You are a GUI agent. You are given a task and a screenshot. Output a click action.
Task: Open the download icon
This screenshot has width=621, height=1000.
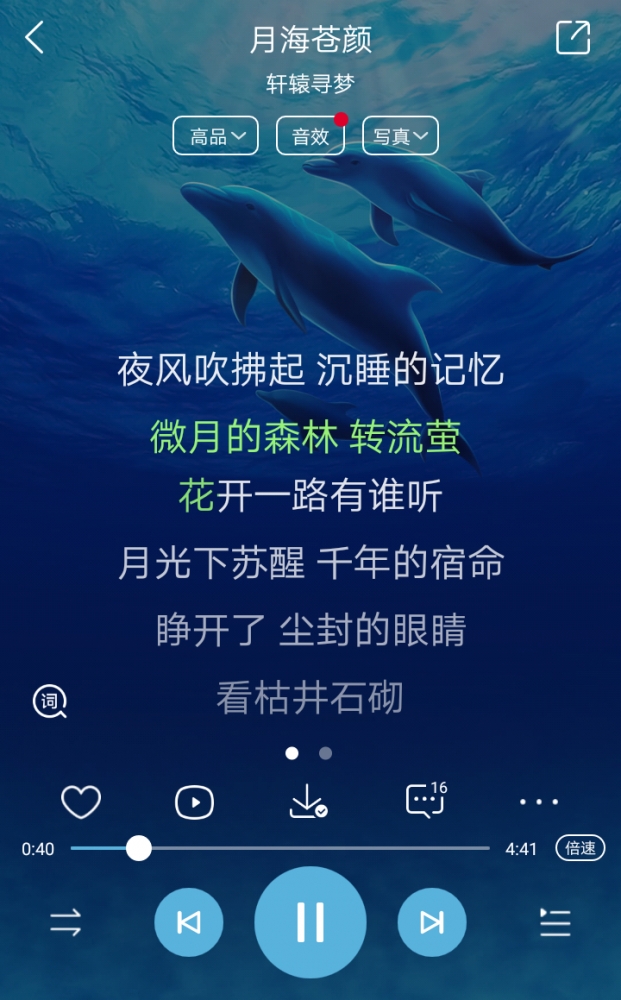click(x=308, y=802)
